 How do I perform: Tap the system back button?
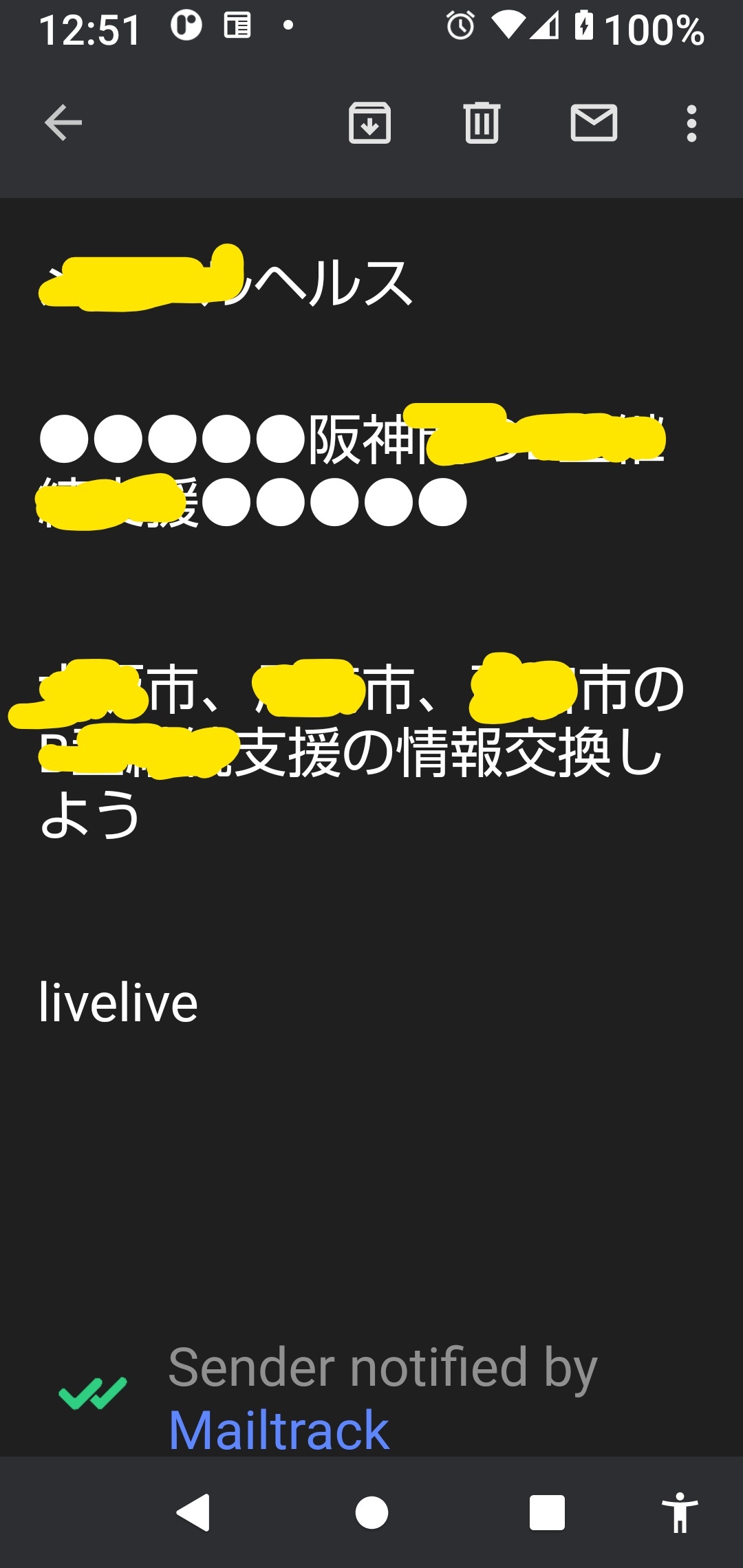[x=193, y=1513]
